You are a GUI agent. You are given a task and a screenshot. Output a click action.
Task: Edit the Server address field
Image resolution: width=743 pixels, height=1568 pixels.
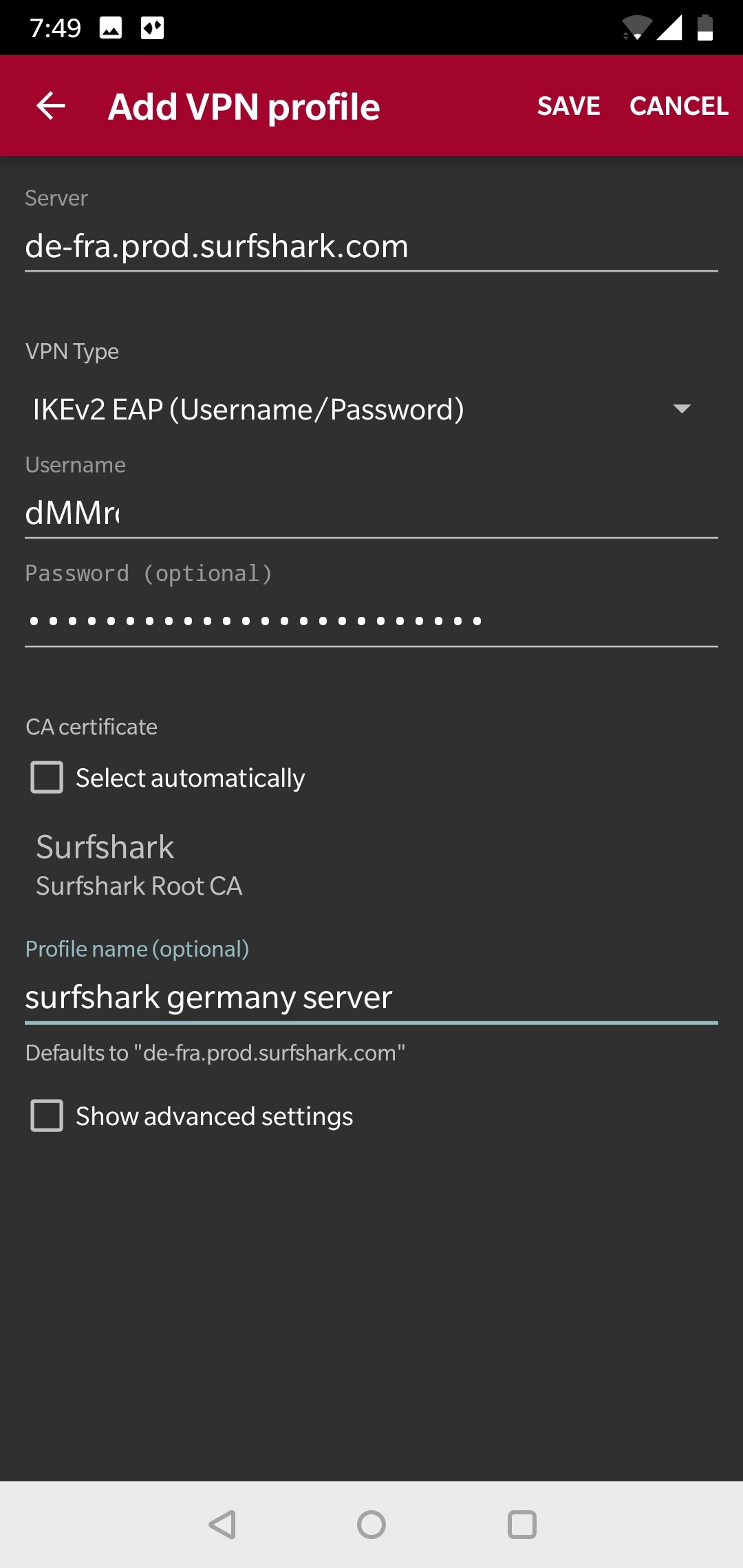(x=371, y=247)
